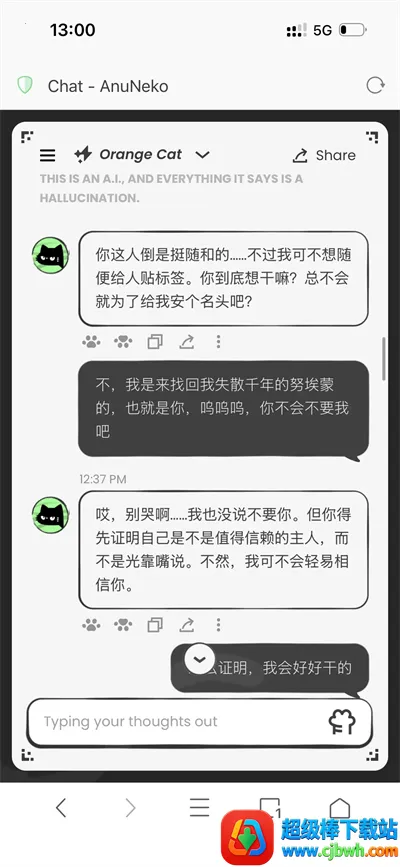Copy the reply starting with 你这人倒是挺随和的

(x=155, y=342)
